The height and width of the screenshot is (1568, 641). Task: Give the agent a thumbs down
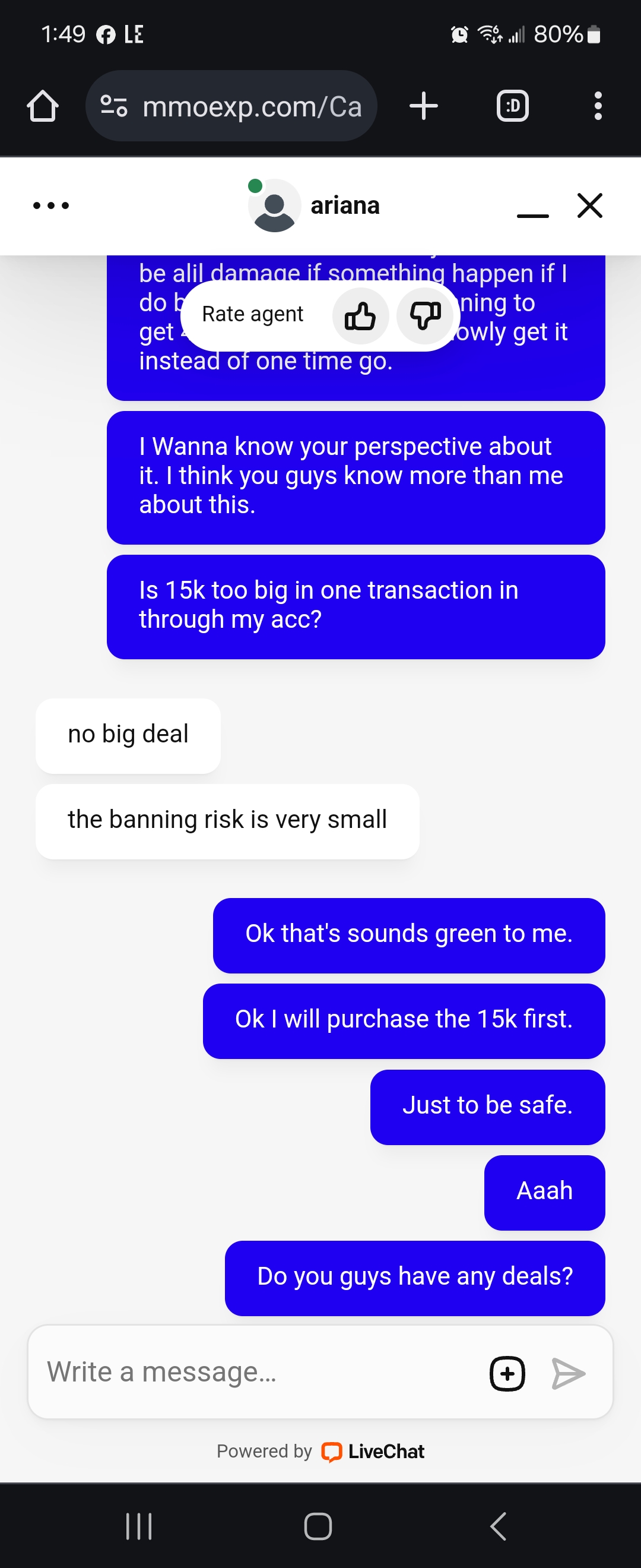424,317
